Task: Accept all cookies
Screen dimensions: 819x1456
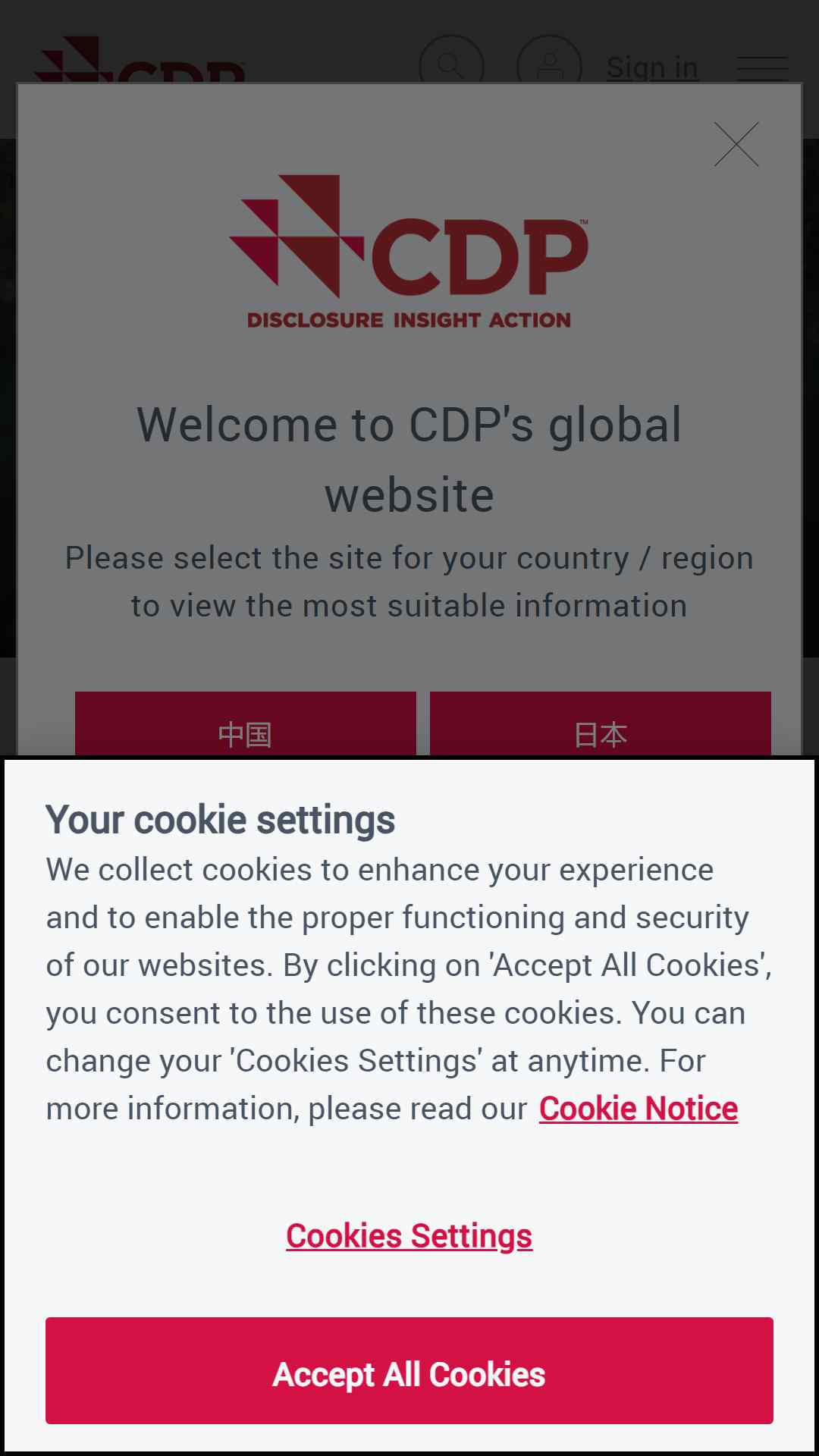Action: pyautogui.click(x=409, y=1370)
